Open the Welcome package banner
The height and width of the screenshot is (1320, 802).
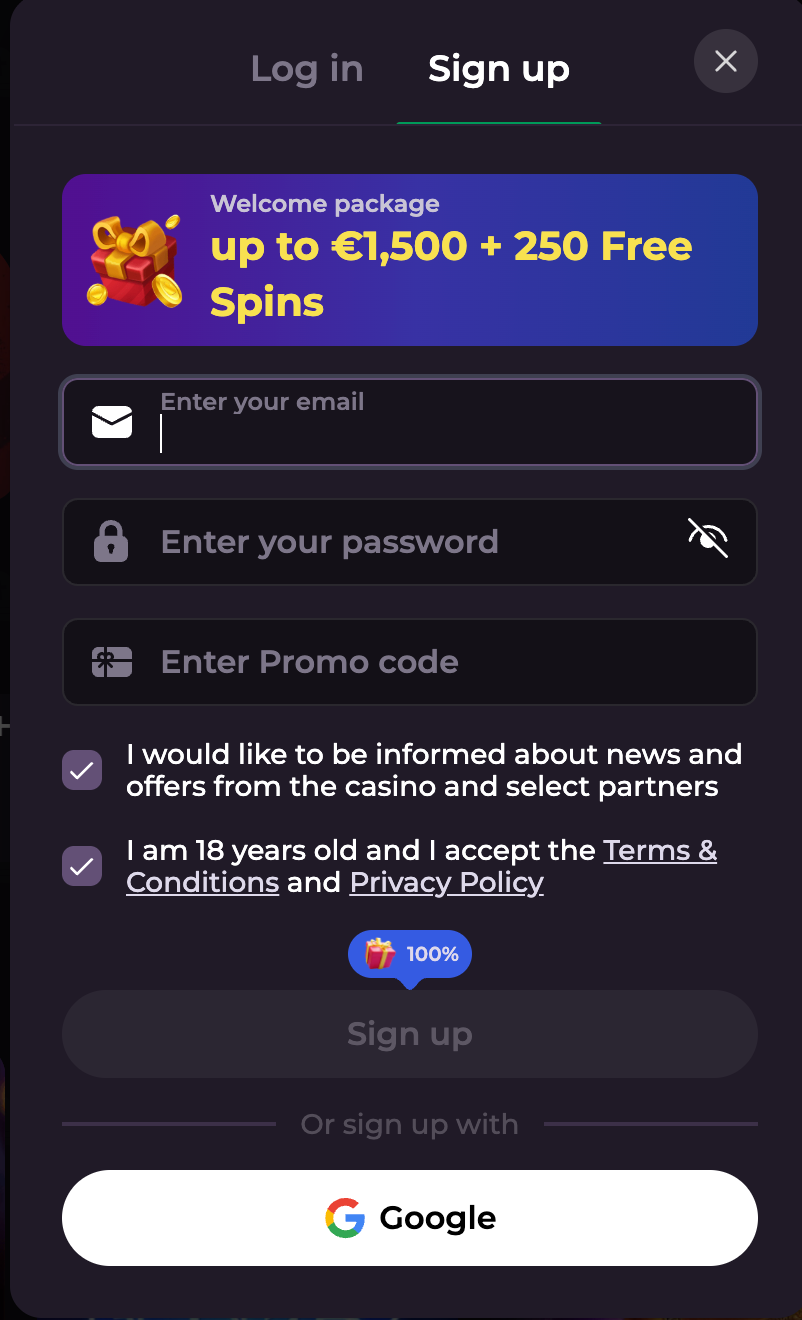coord(409,260)
